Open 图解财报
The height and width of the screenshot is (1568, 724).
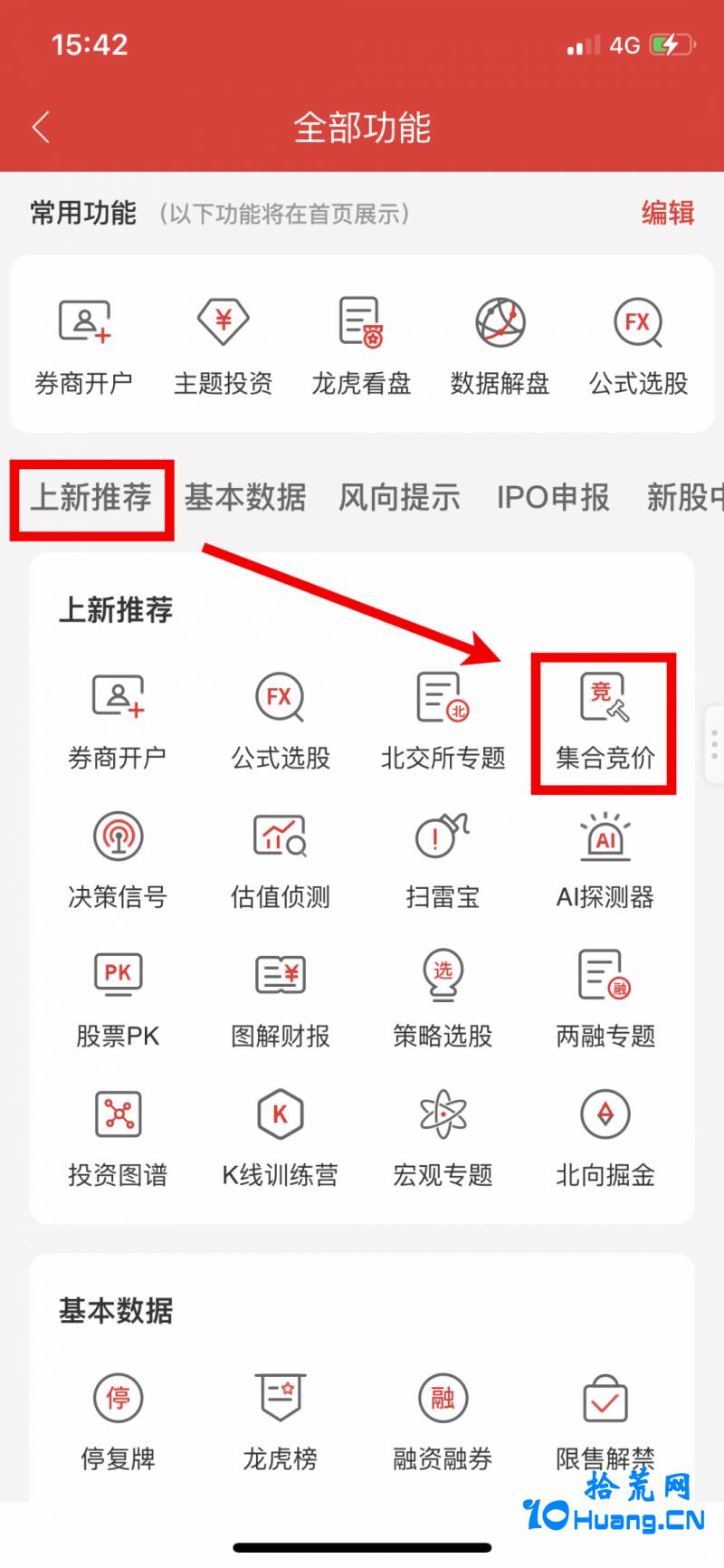point(281,1000)
